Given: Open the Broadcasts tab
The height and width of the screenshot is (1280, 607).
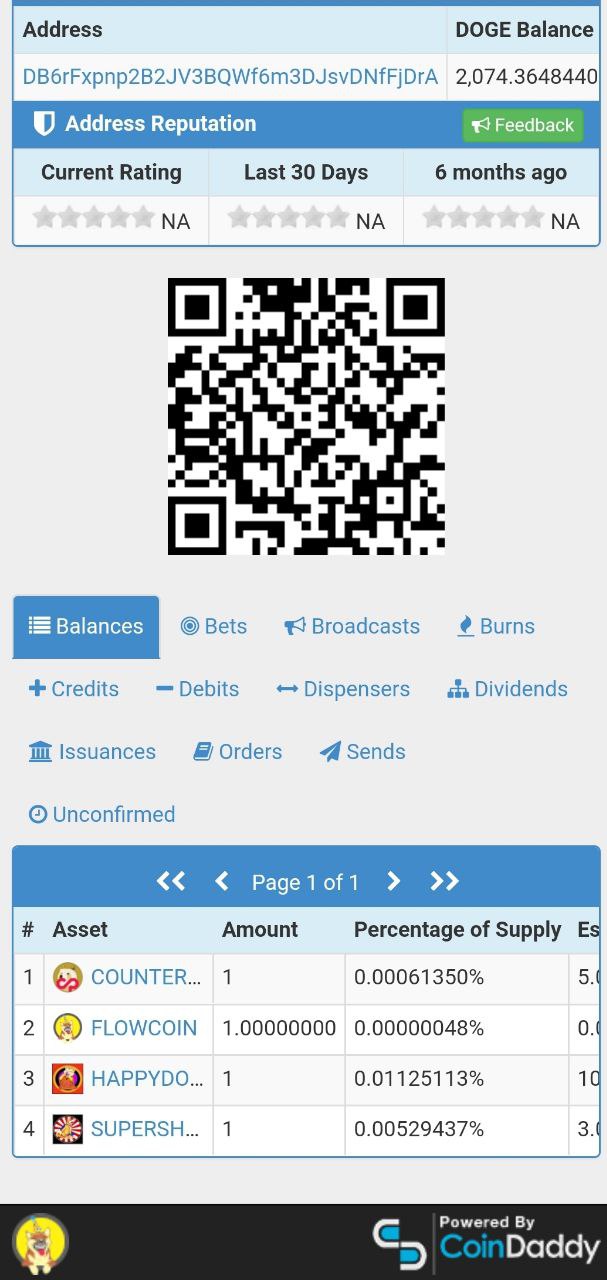Looking at the screenshot, I should [352, 626].
